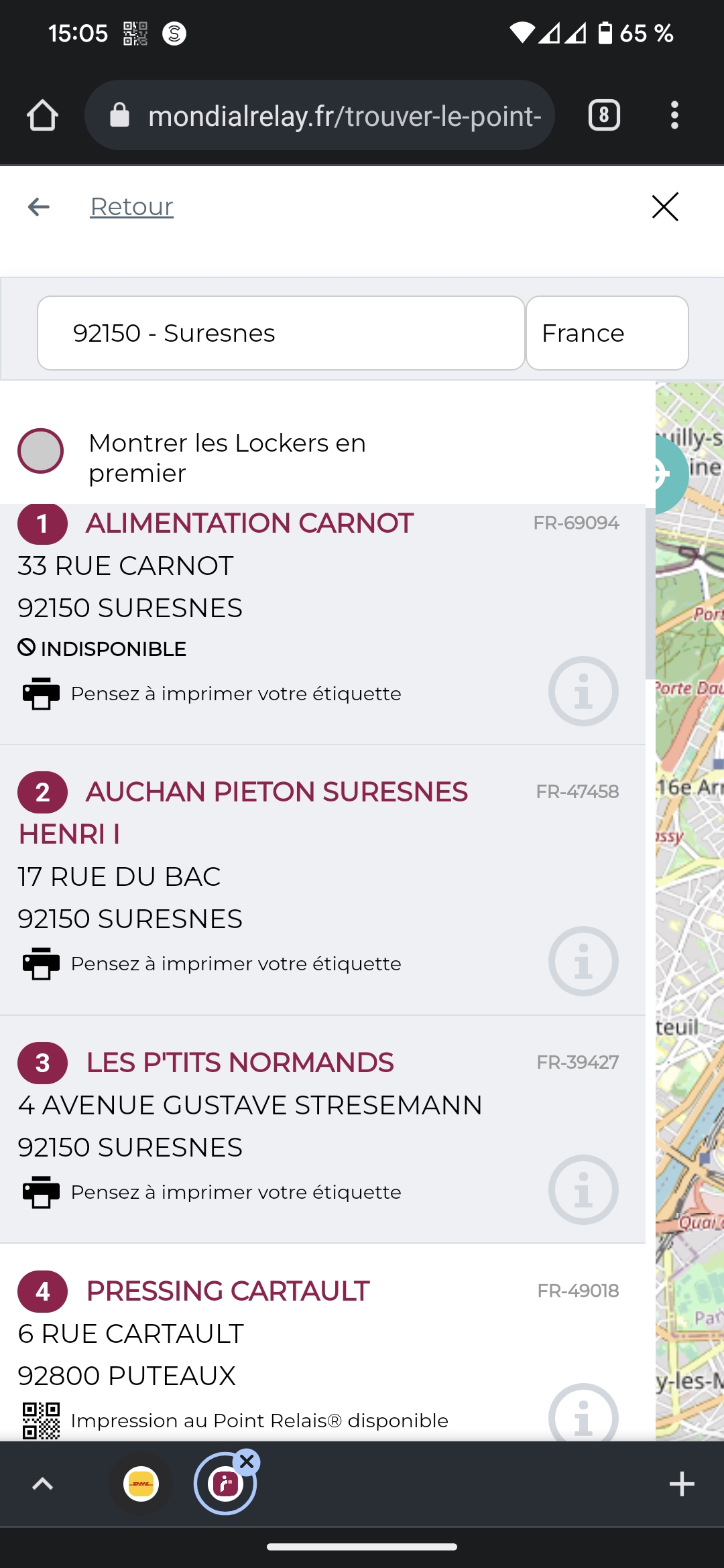View details of Auchan Pieton Suresnes
The width and height of the screenshot is (724, 1568).
(x=583, y=961)
